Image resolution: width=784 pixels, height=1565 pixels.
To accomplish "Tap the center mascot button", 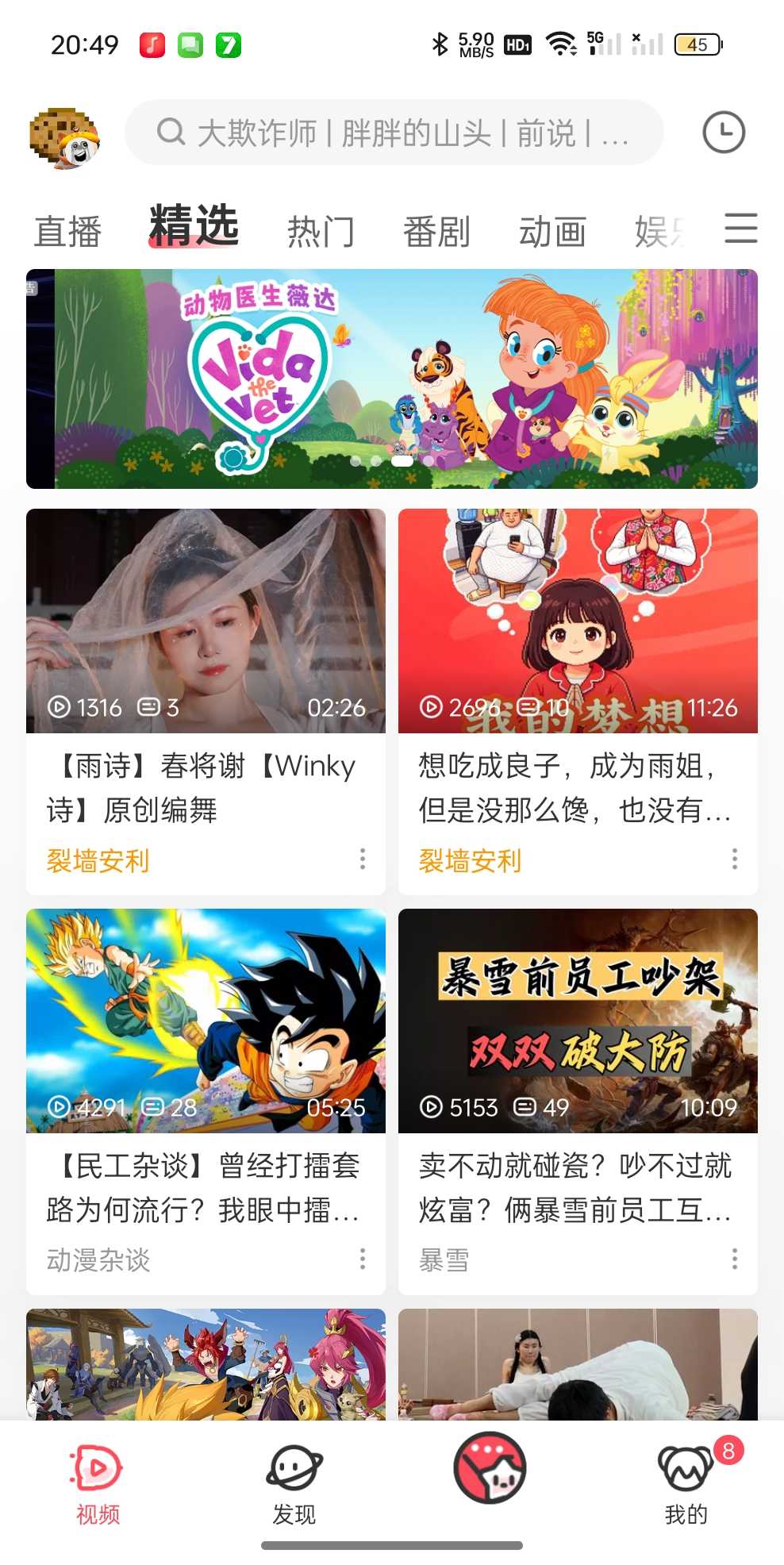I will click(490, 1468).
